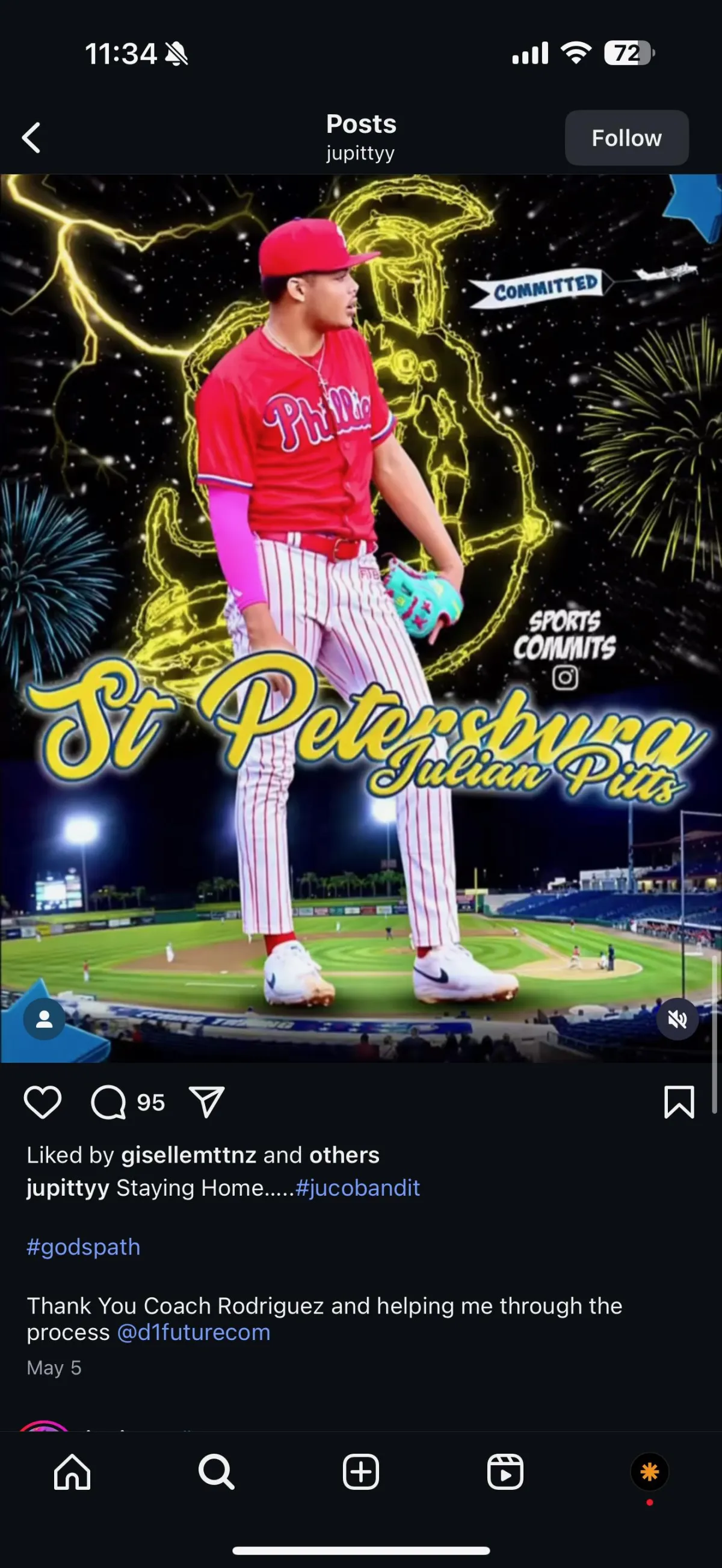Image resolution: width=722 pixels, height=1568 pixels.
Task: Open the Reels tab
Action: pyautogui.click(x=505, y=1472)
